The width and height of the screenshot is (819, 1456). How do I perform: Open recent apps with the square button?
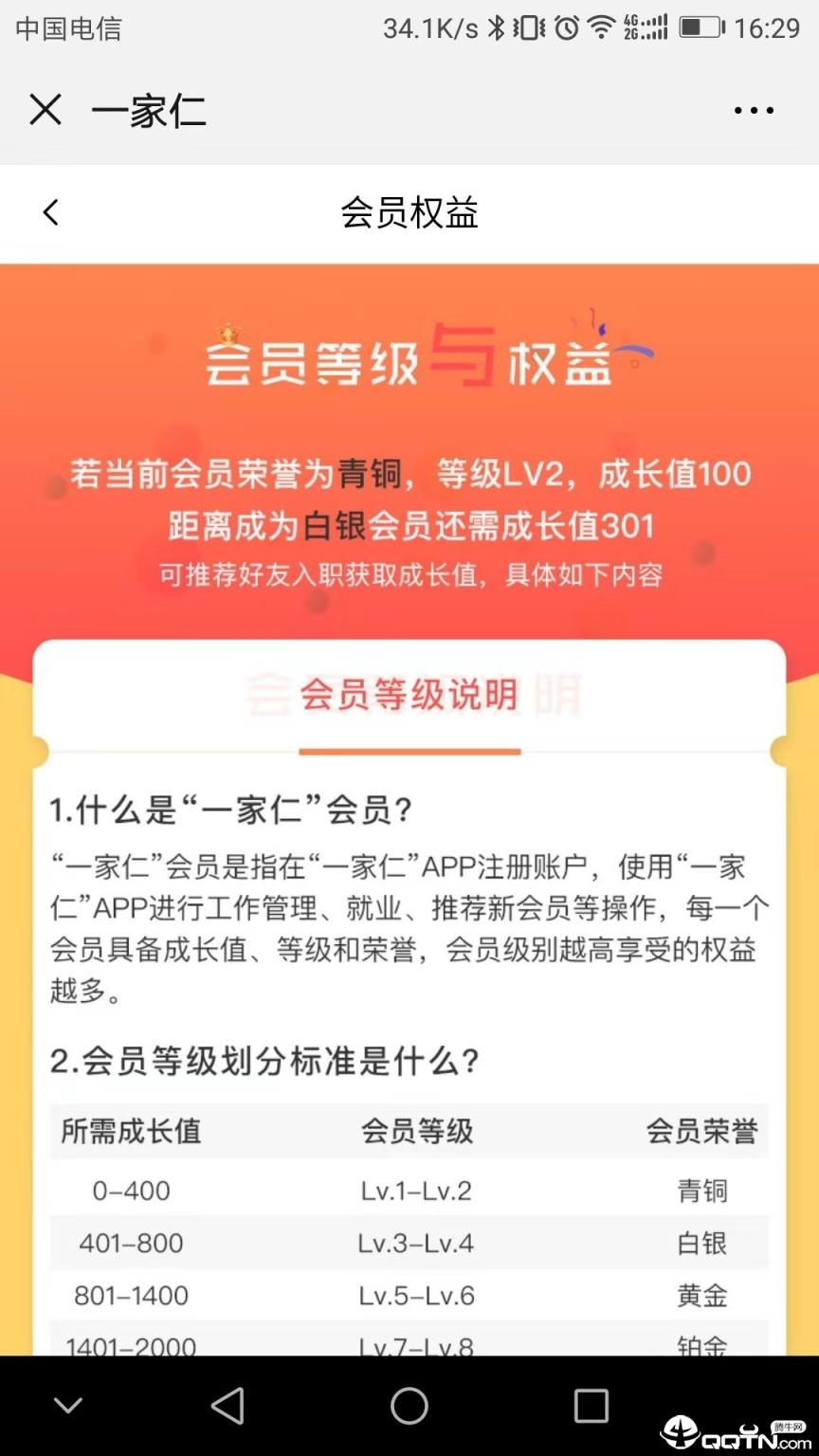(591, 1406)
